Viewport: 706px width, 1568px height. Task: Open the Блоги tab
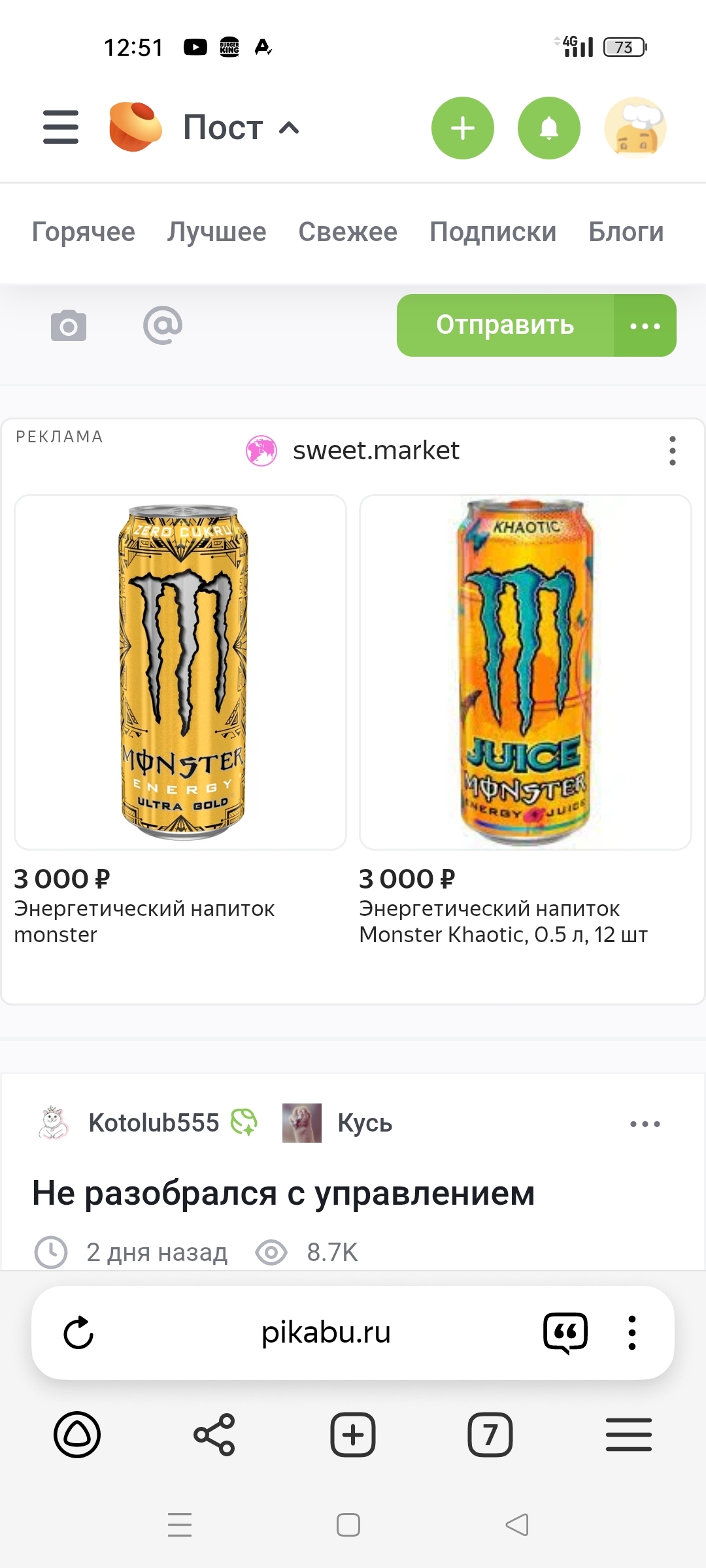pyautogui.click(x=626, y=232)
